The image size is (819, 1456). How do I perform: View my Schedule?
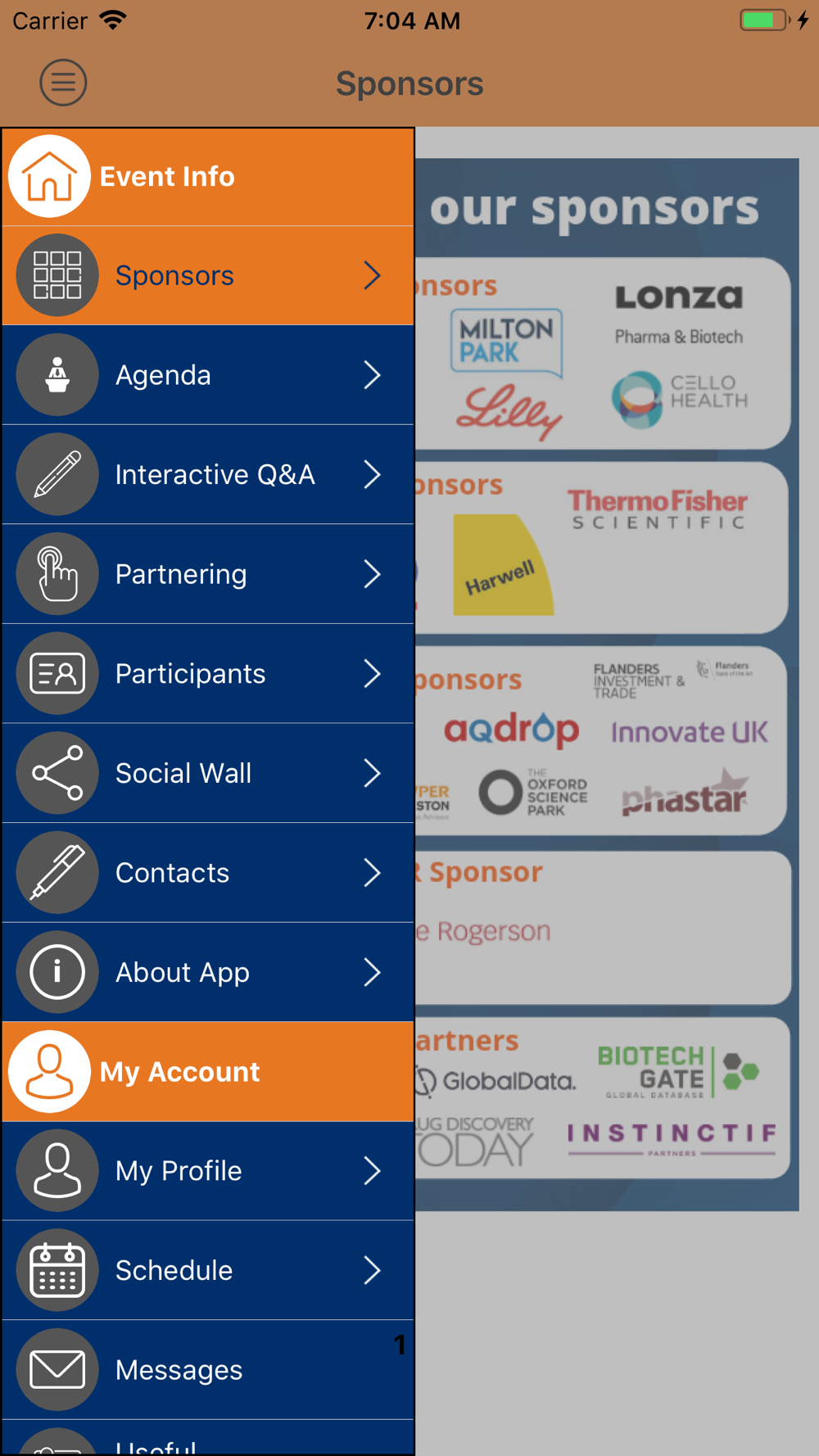[x=208, y=1271]
